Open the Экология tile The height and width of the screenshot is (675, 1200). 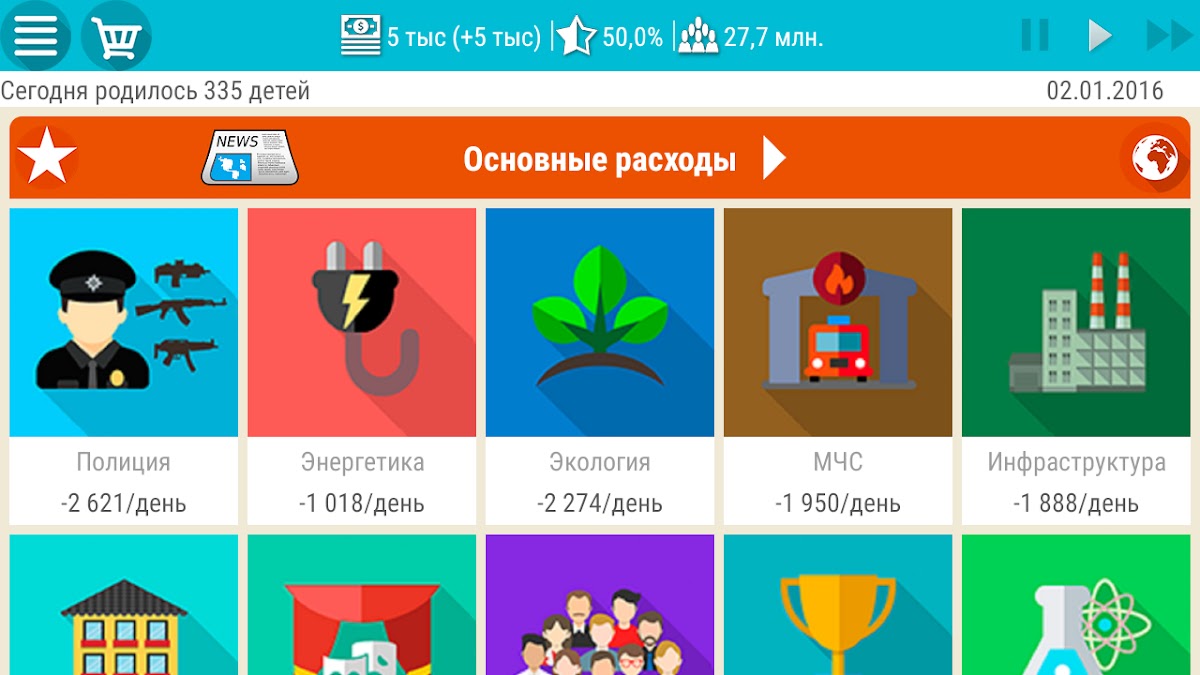tap(600, 365)
